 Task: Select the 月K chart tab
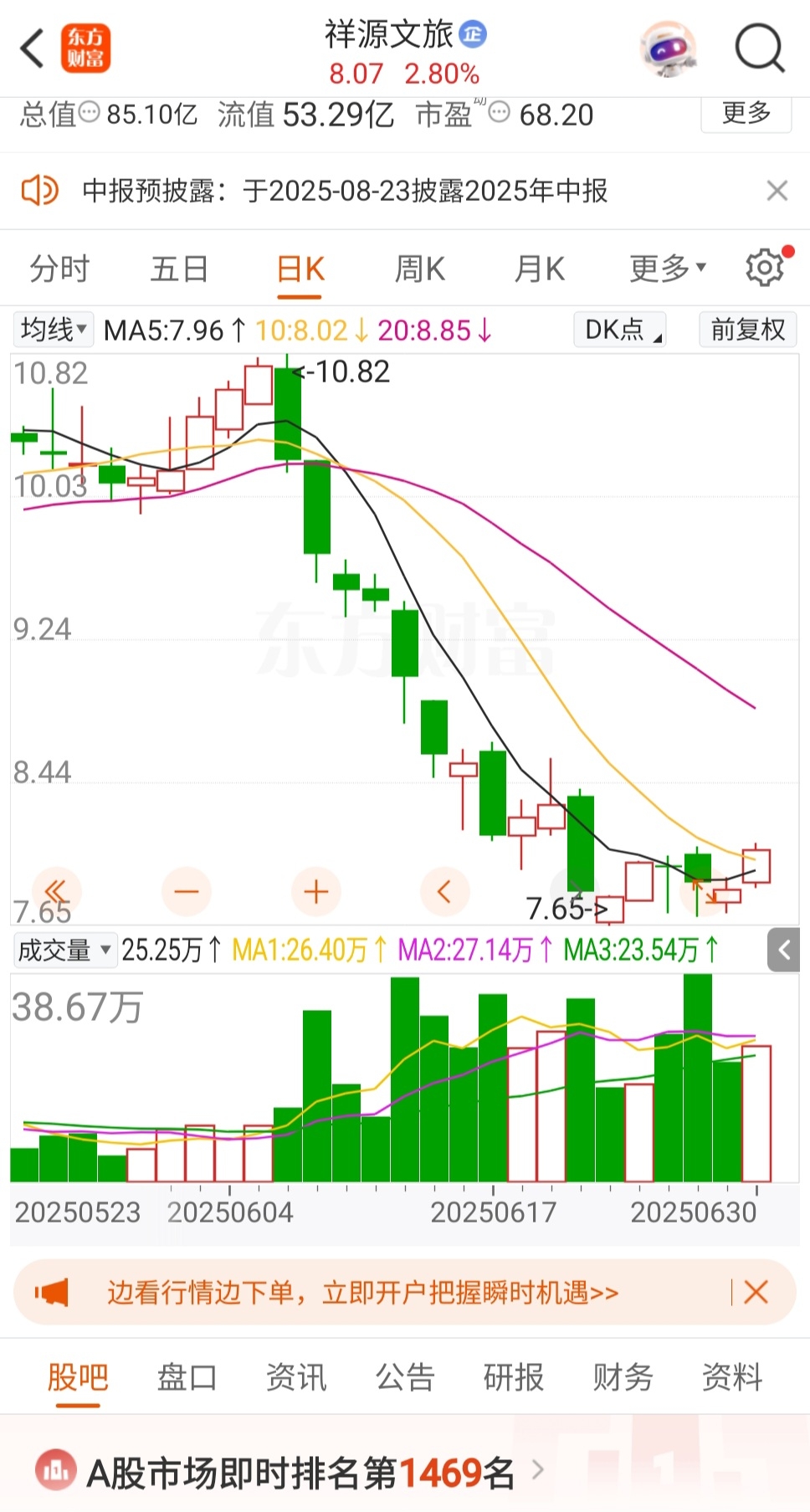coord(539,269)
